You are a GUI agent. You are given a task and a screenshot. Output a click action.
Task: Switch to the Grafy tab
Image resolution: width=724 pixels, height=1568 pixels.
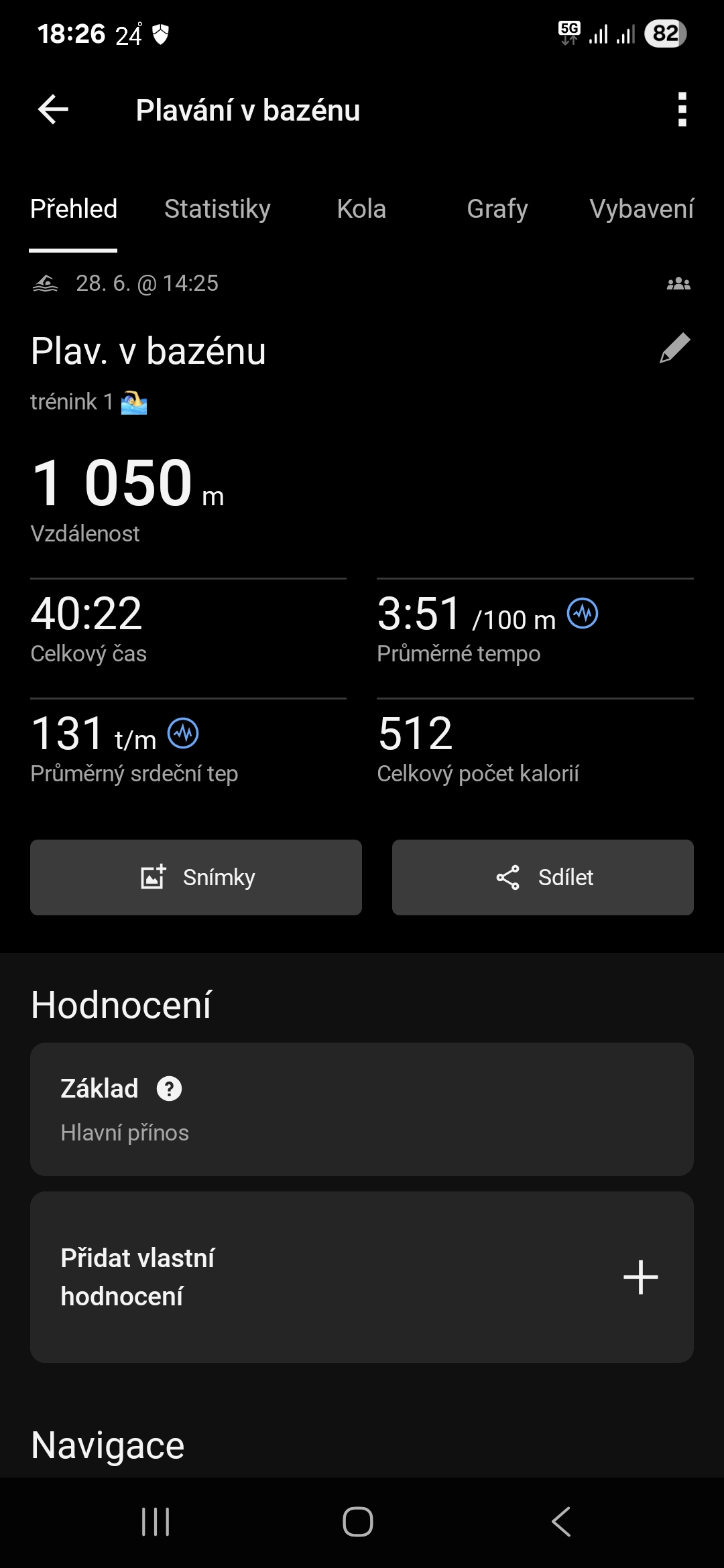[497, 209]
